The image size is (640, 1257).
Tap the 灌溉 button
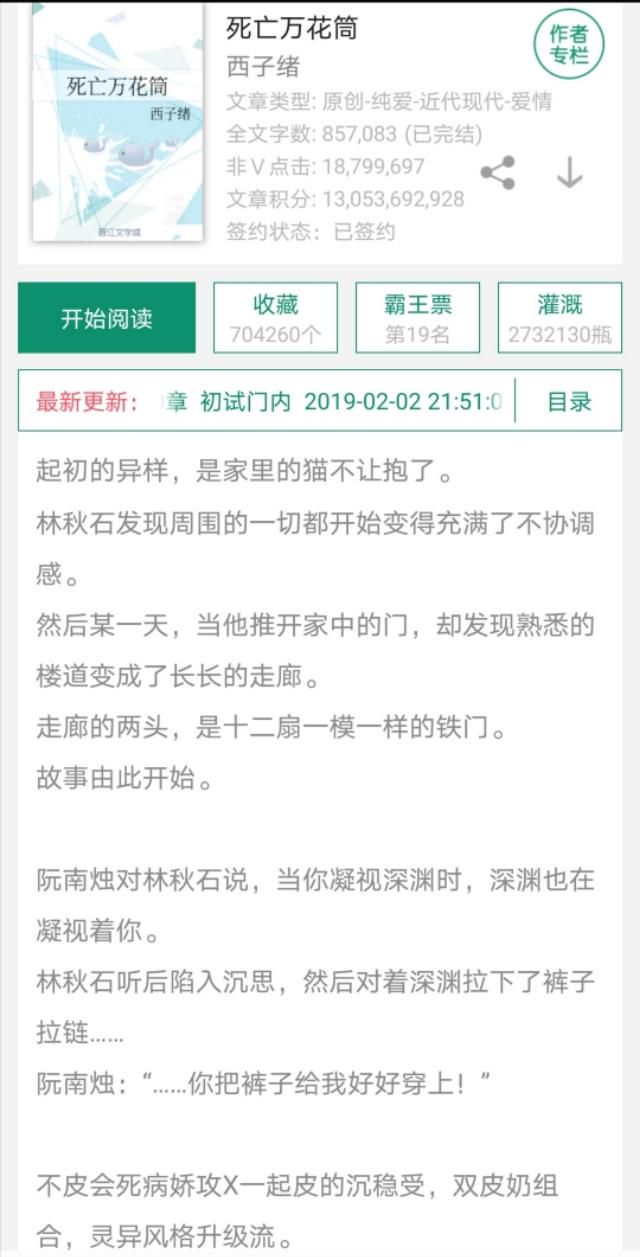point(559,318)
